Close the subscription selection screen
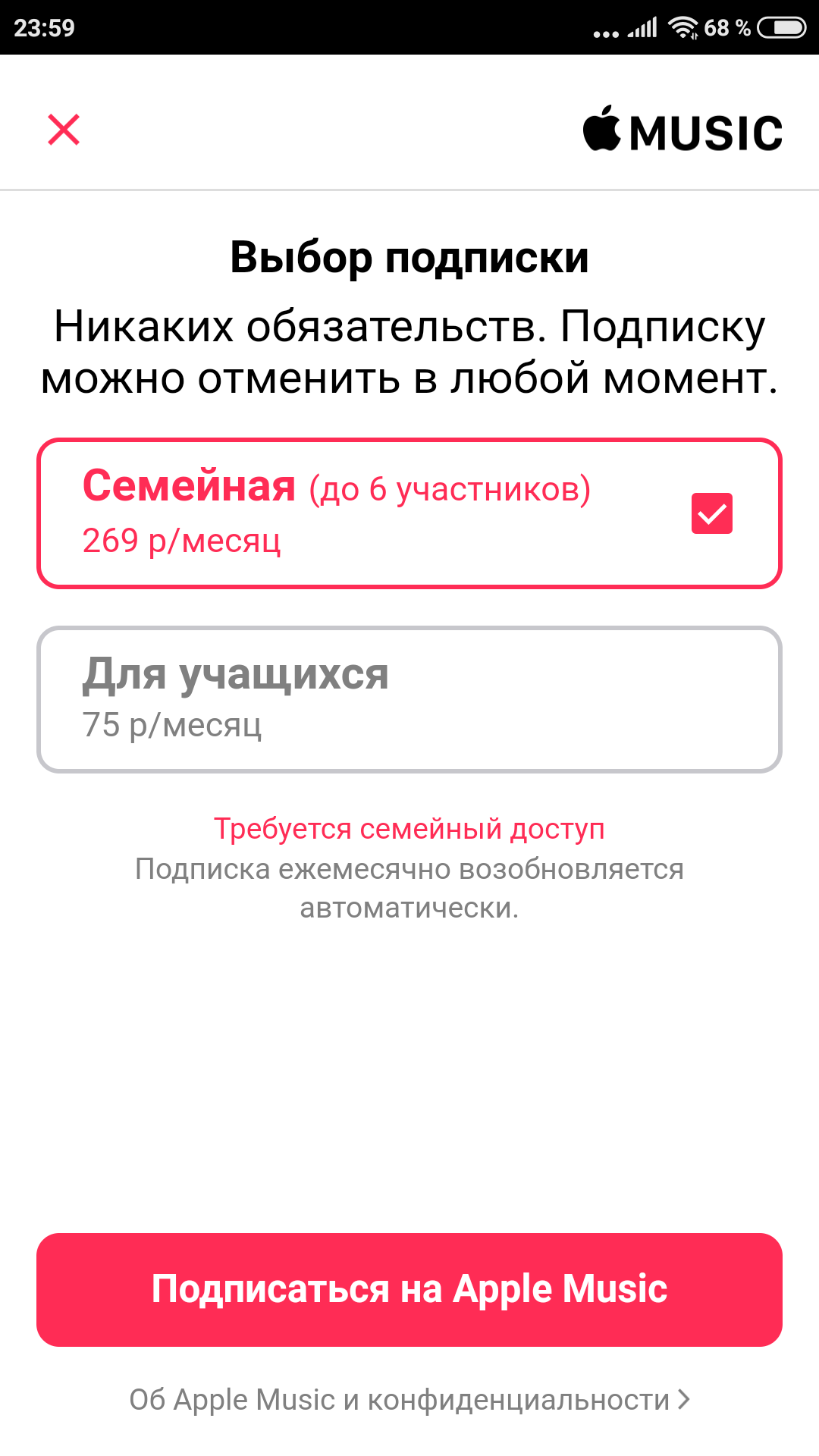The image size is (819, 1456). (64, 130)
